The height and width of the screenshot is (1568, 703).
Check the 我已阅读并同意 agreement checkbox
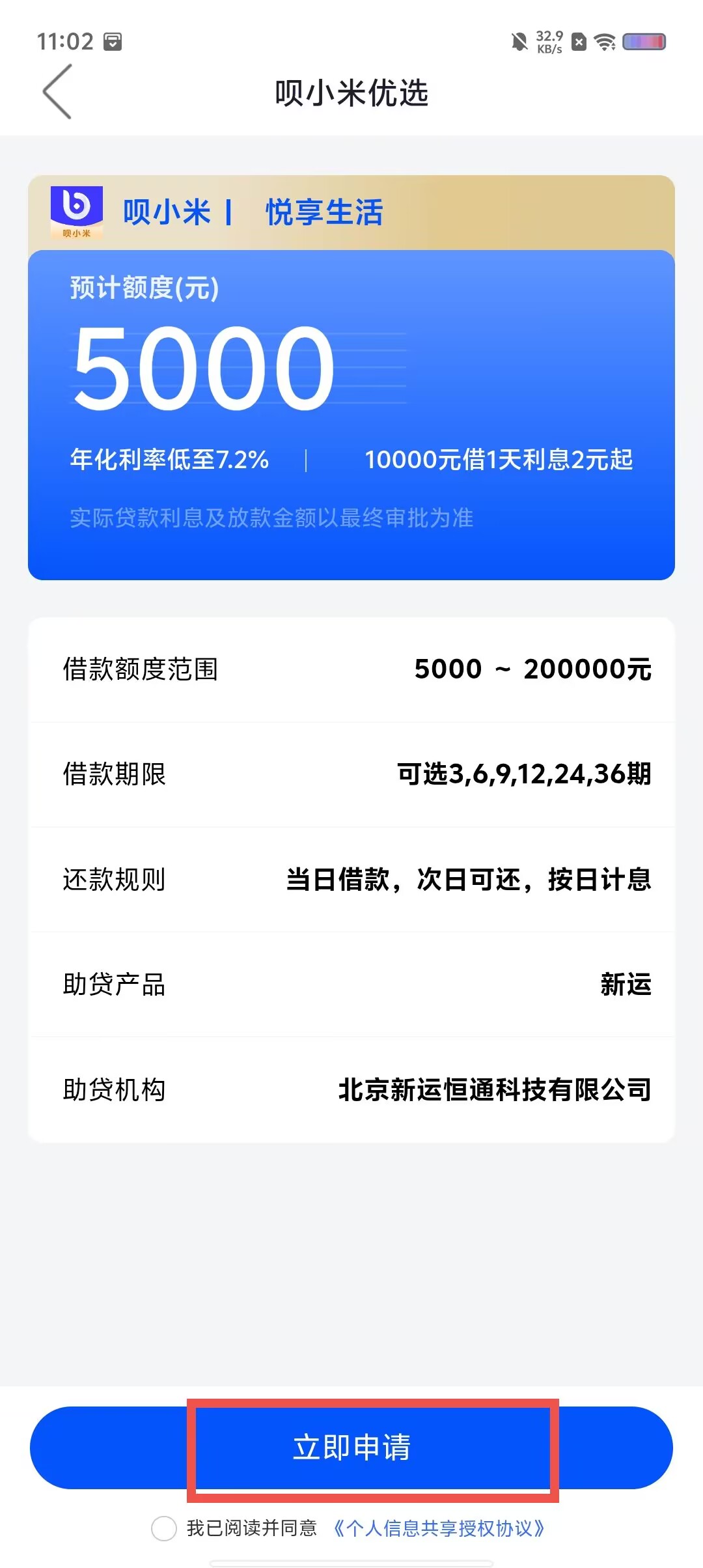[x=164, y=1528]
